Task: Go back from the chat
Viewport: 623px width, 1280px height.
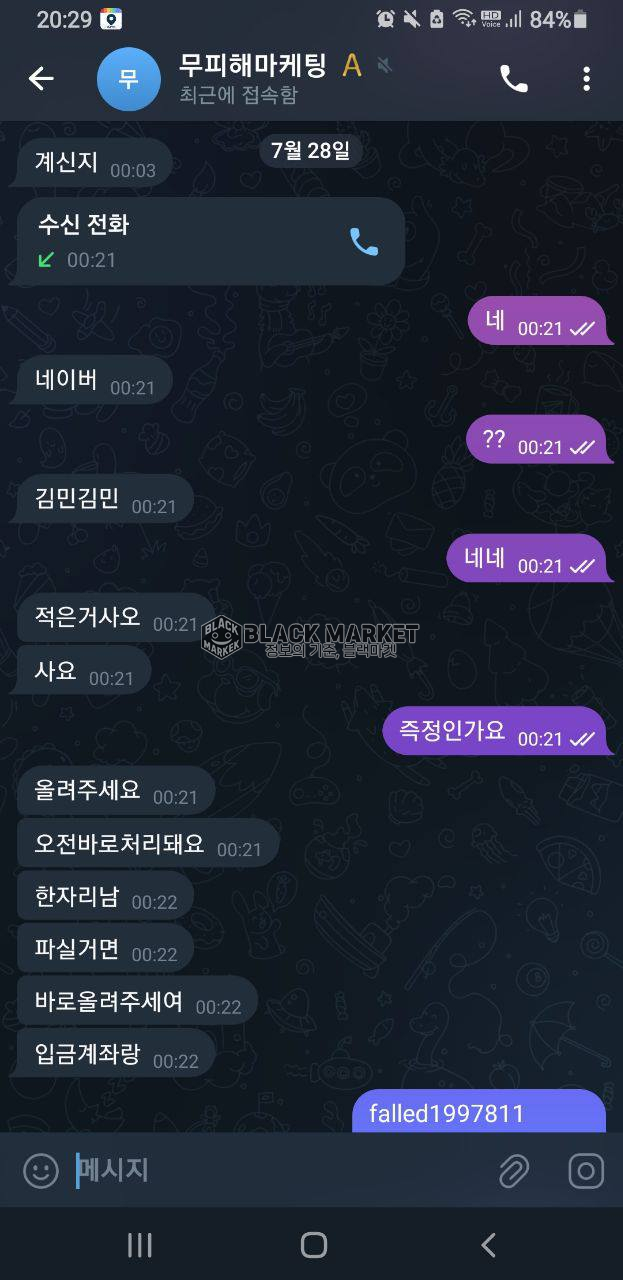Action: pos(41,79)
